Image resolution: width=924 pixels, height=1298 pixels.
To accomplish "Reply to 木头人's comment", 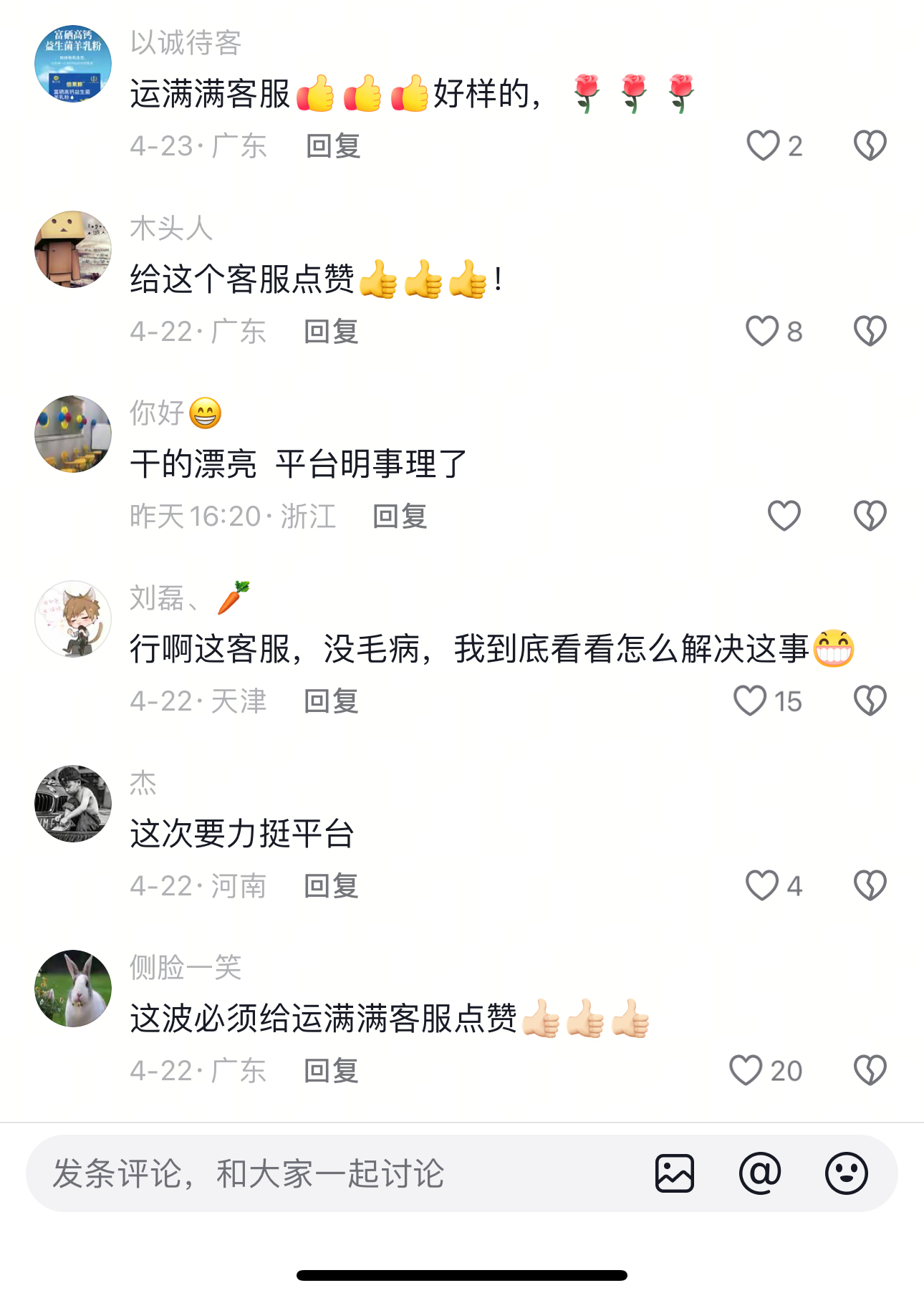I will 331,332.
